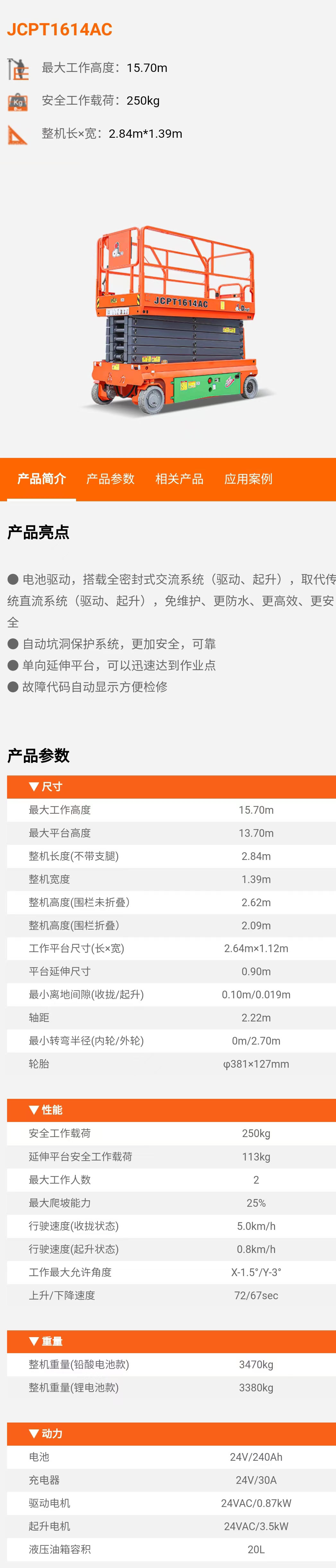336x1568 pixels.
Task: Open the 产品参数 tab
Action: (x=110, y=479)
